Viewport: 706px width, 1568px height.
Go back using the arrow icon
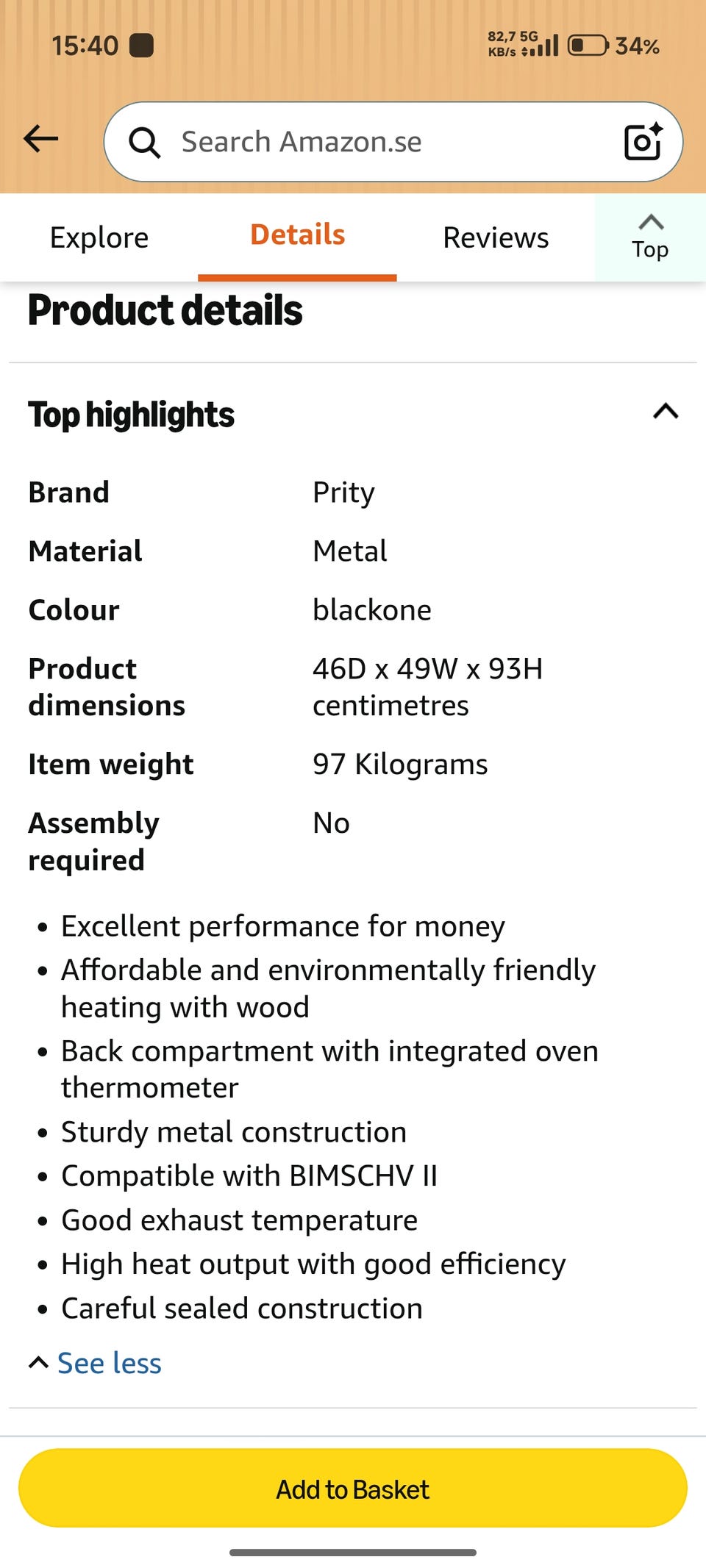(x=40, y=138)
